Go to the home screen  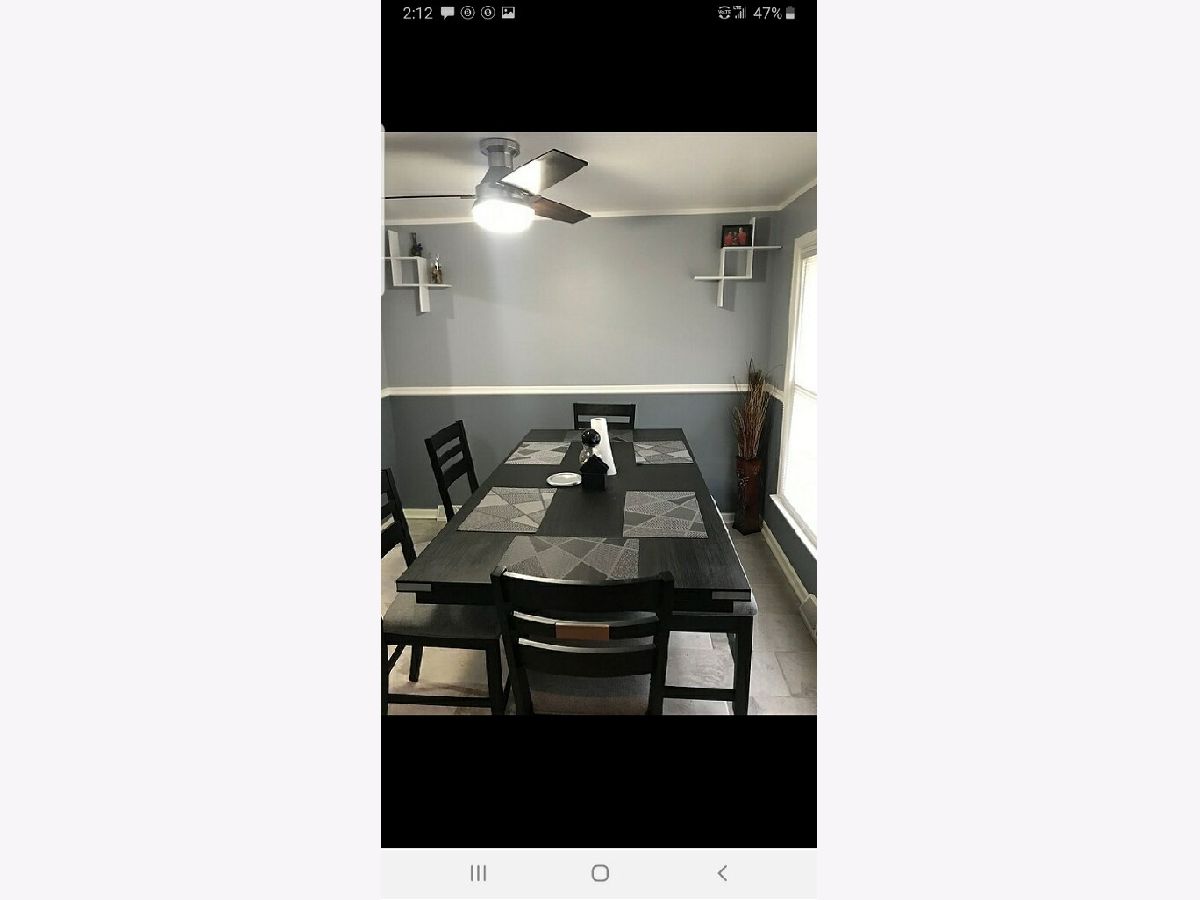click(600, 873)
